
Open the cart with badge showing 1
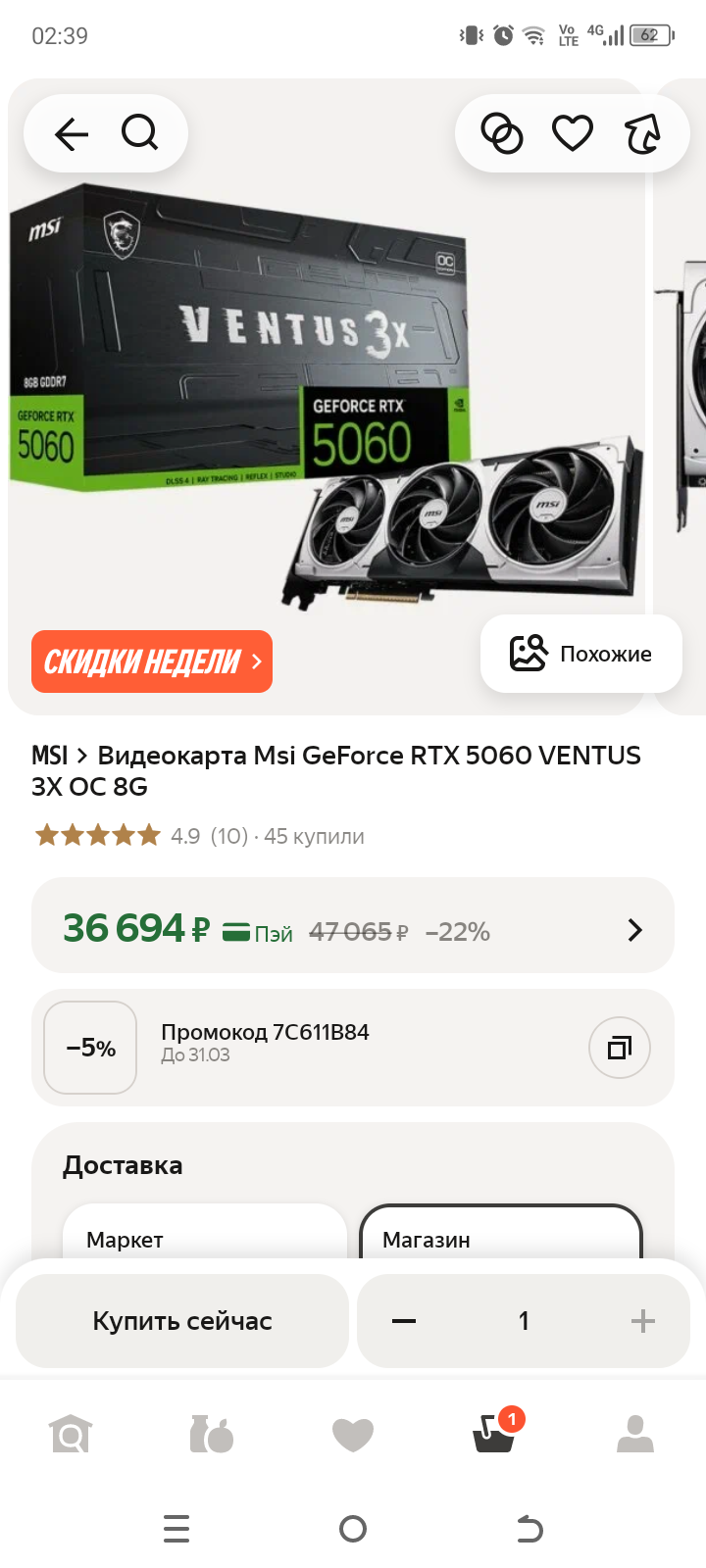494,1434
